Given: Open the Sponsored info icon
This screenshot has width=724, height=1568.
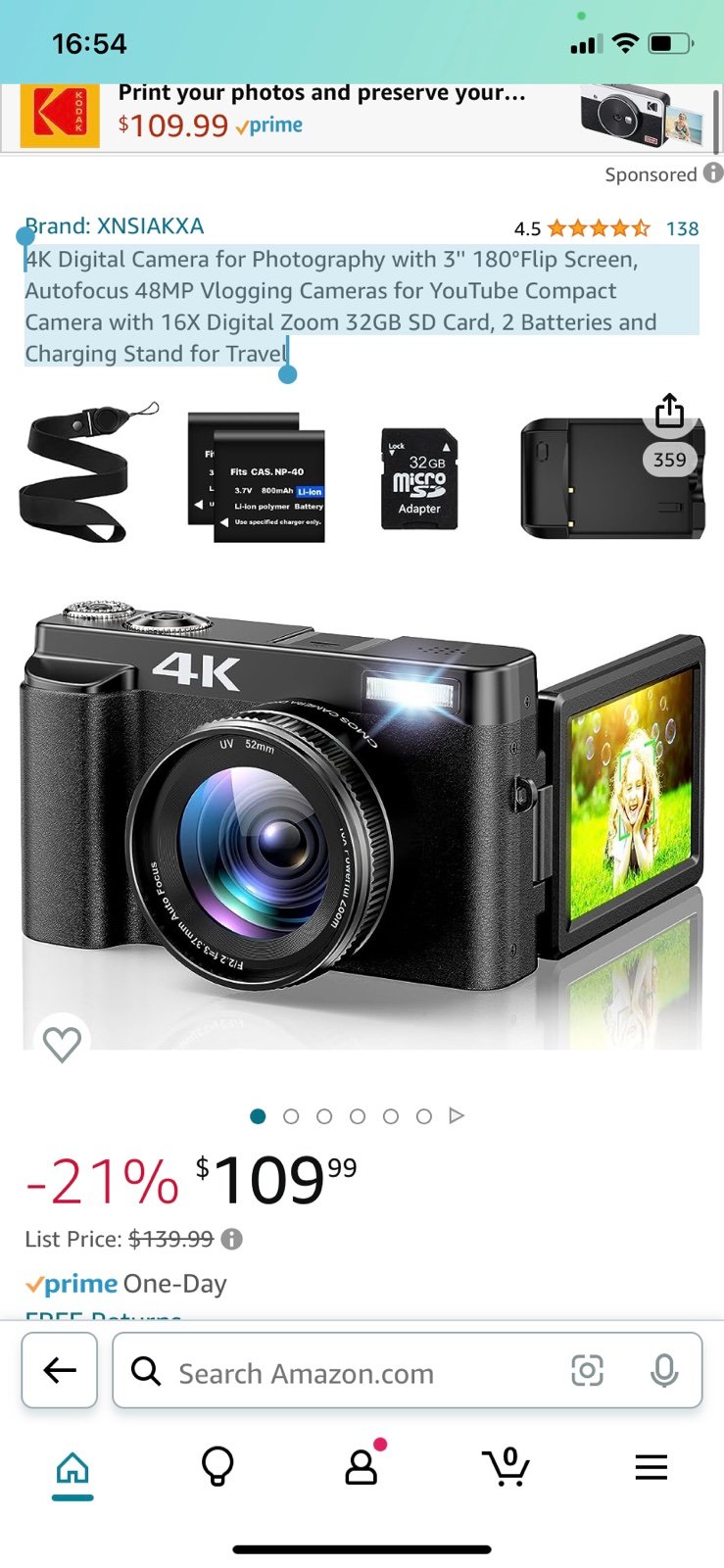Looking at the screenshot, I should click(713, 172).
